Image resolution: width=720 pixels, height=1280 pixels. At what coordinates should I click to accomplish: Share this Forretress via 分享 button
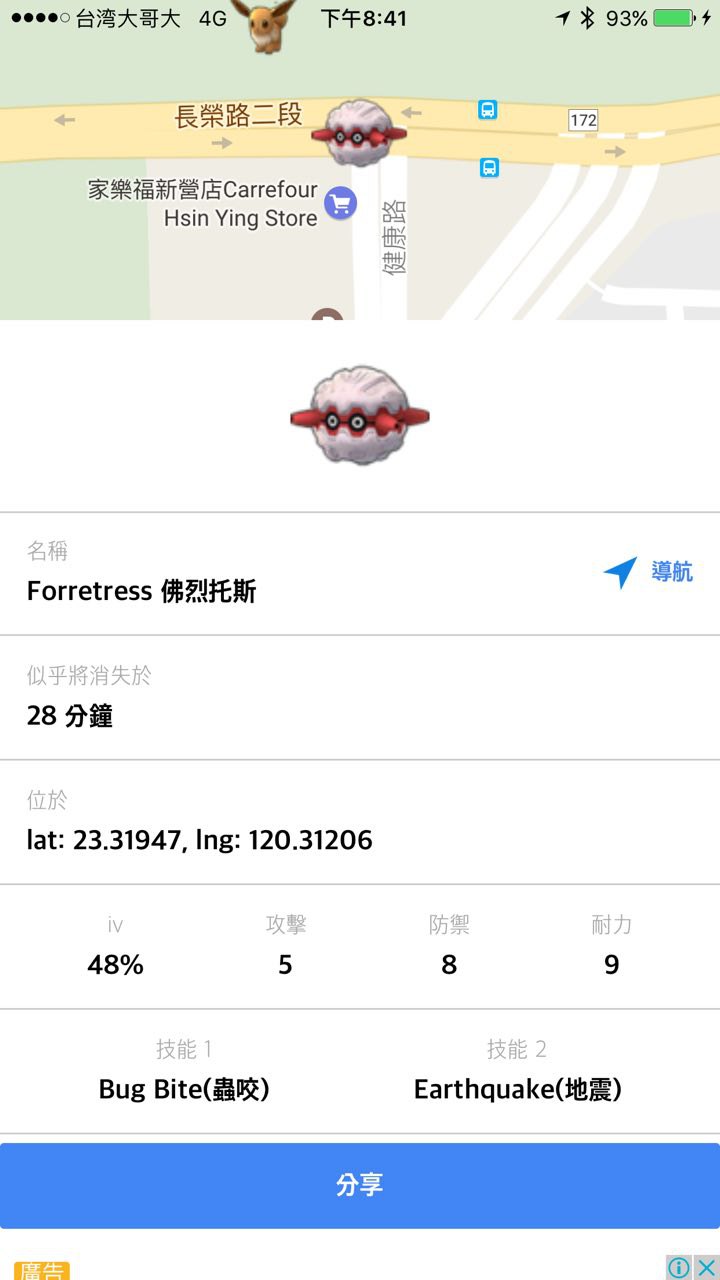pyautogui.click(x=360, y=1186)
